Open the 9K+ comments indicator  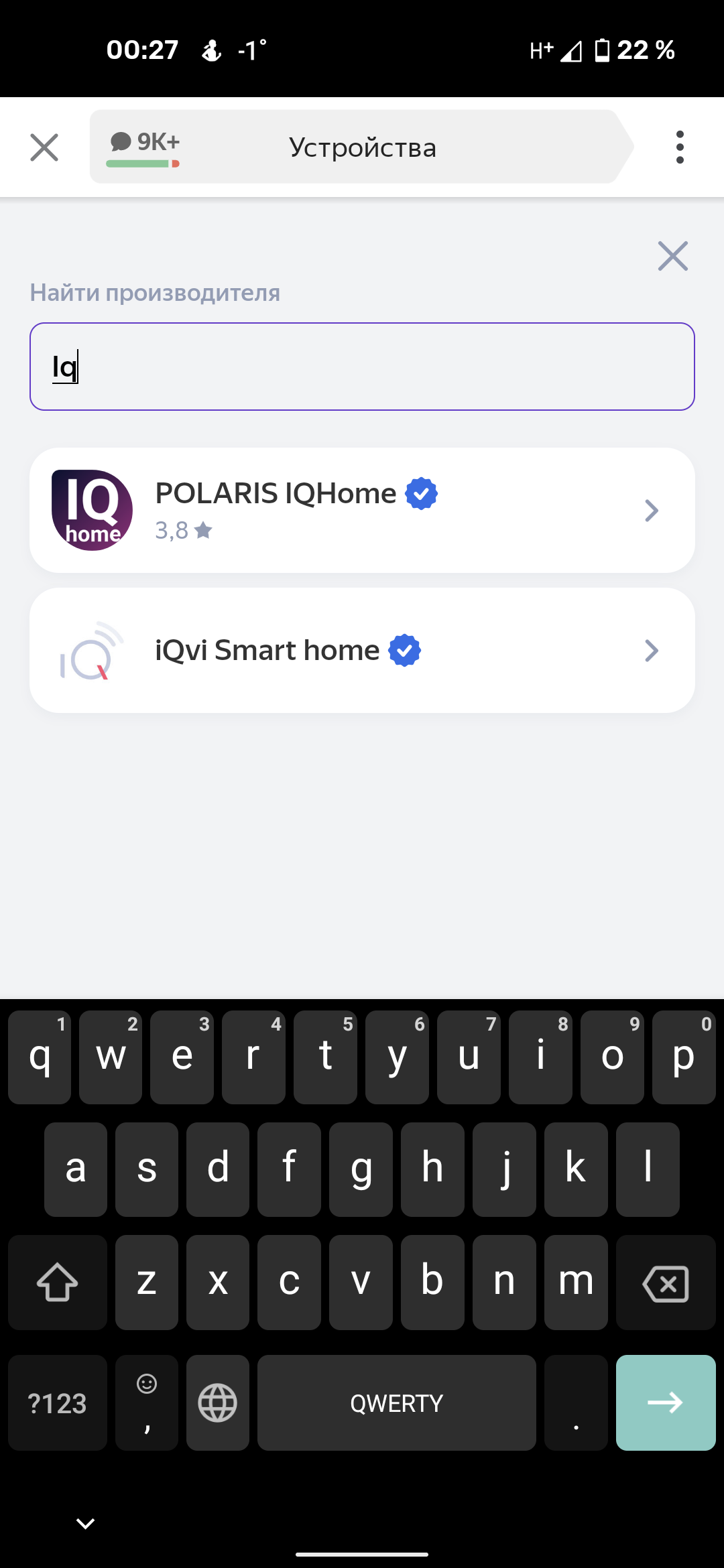[145, 147]
